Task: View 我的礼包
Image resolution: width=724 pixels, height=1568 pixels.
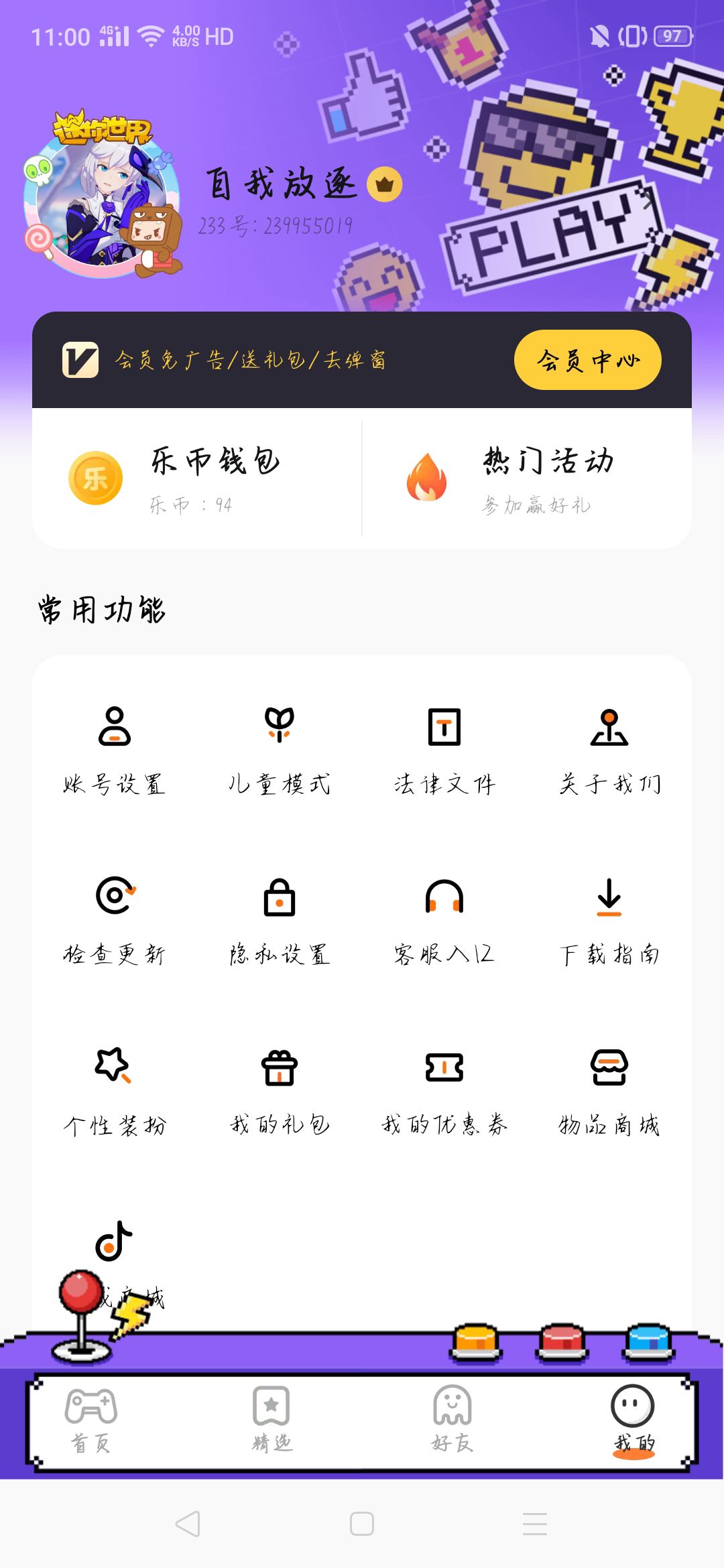Action: (x=280, y=1091)
